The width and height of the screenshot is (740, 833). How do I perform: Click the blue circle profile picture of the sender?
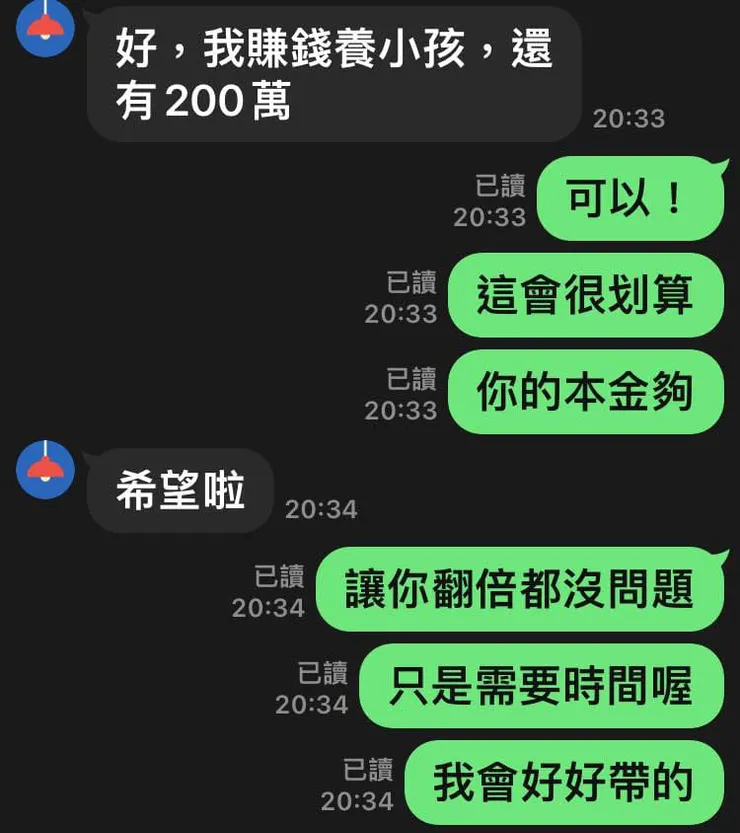(x=44, y=30)
